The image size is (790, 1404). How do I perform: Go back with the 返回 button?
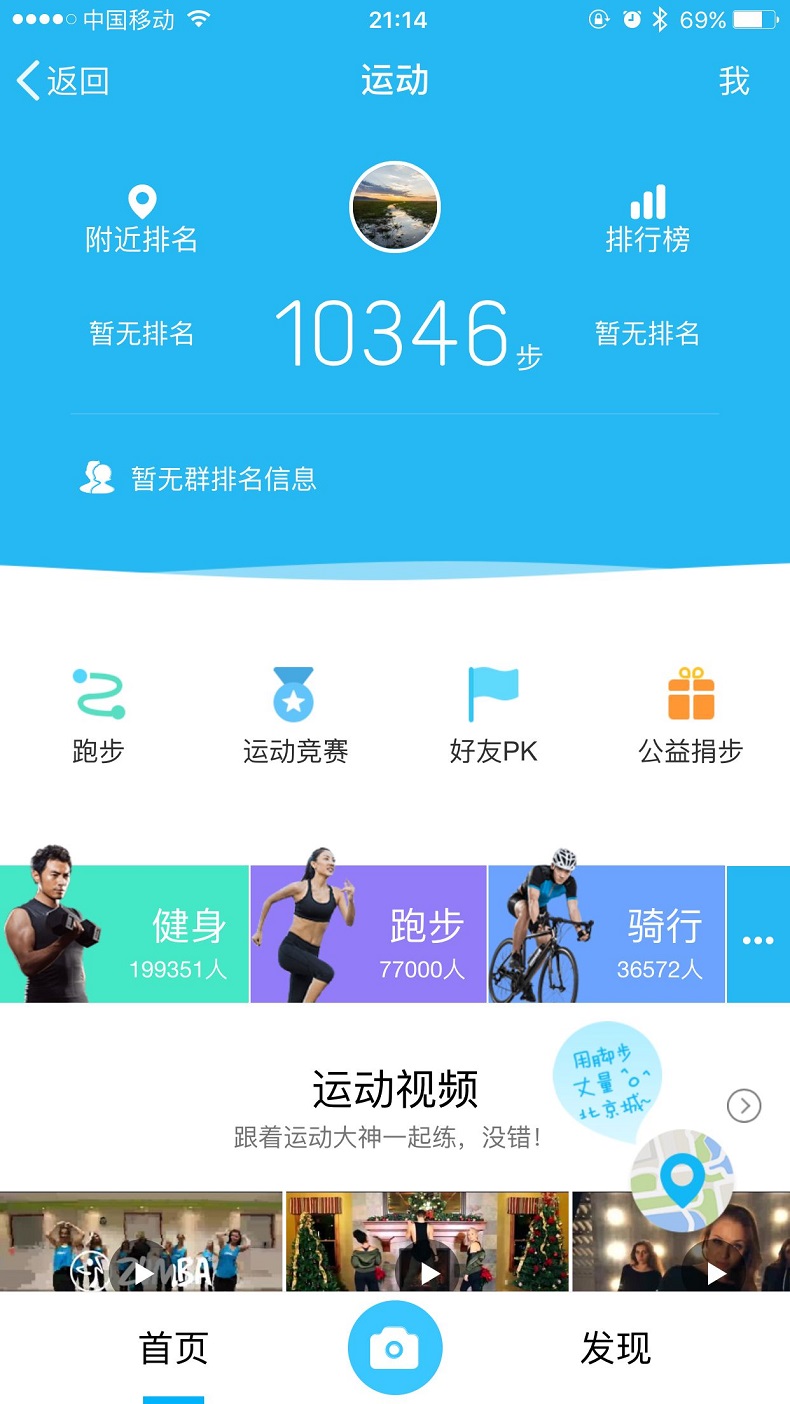coord(62,81)
